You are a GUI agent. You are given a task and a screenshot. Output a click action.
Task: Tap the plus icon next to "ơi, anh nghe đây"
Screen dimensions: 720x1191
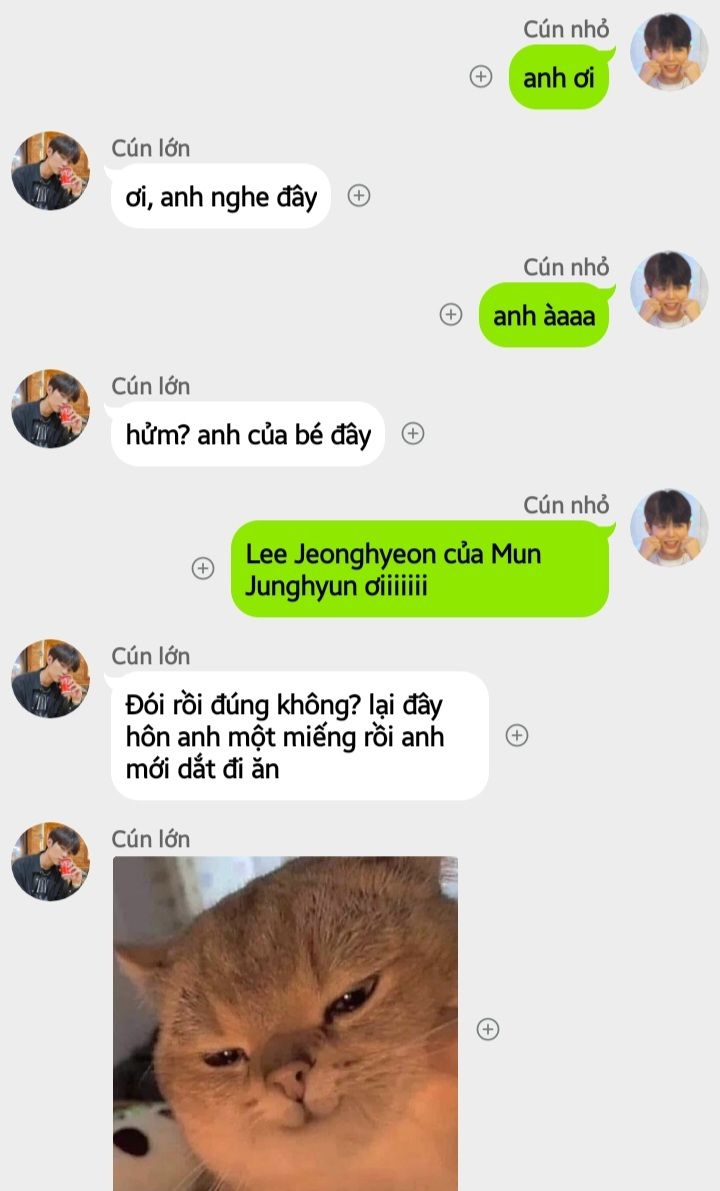point(358,195)
